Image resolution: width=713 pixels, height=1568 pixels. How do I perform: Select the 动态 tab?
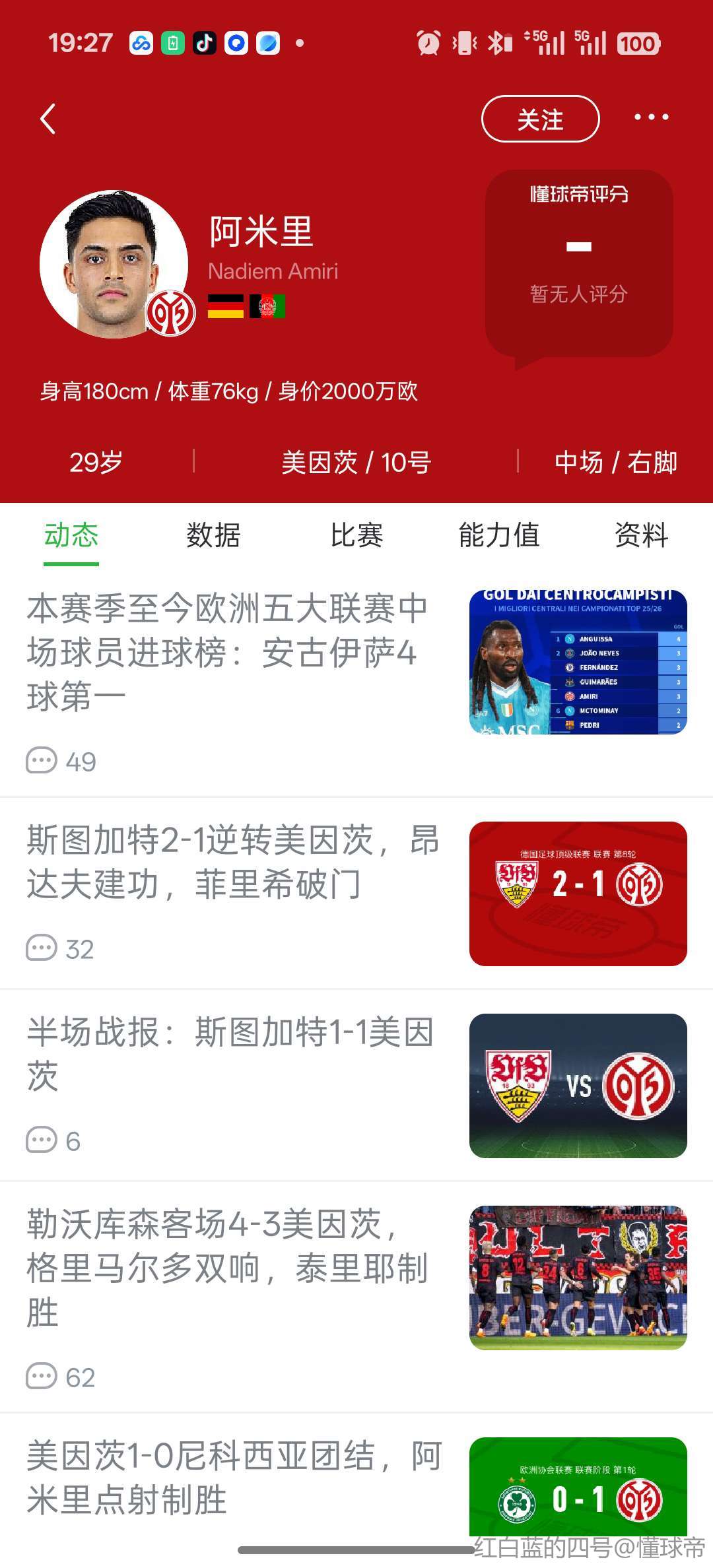click(71, 535)
